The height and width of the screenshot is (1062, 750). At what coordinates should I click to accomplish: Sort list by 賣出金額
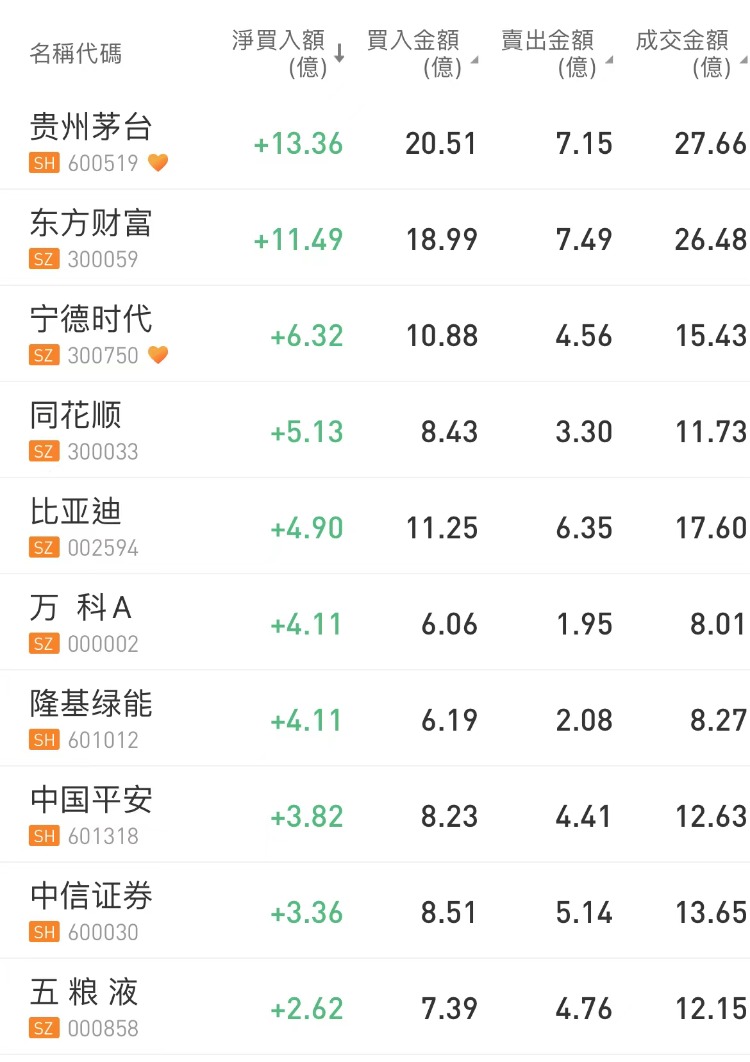click(555, 53)
